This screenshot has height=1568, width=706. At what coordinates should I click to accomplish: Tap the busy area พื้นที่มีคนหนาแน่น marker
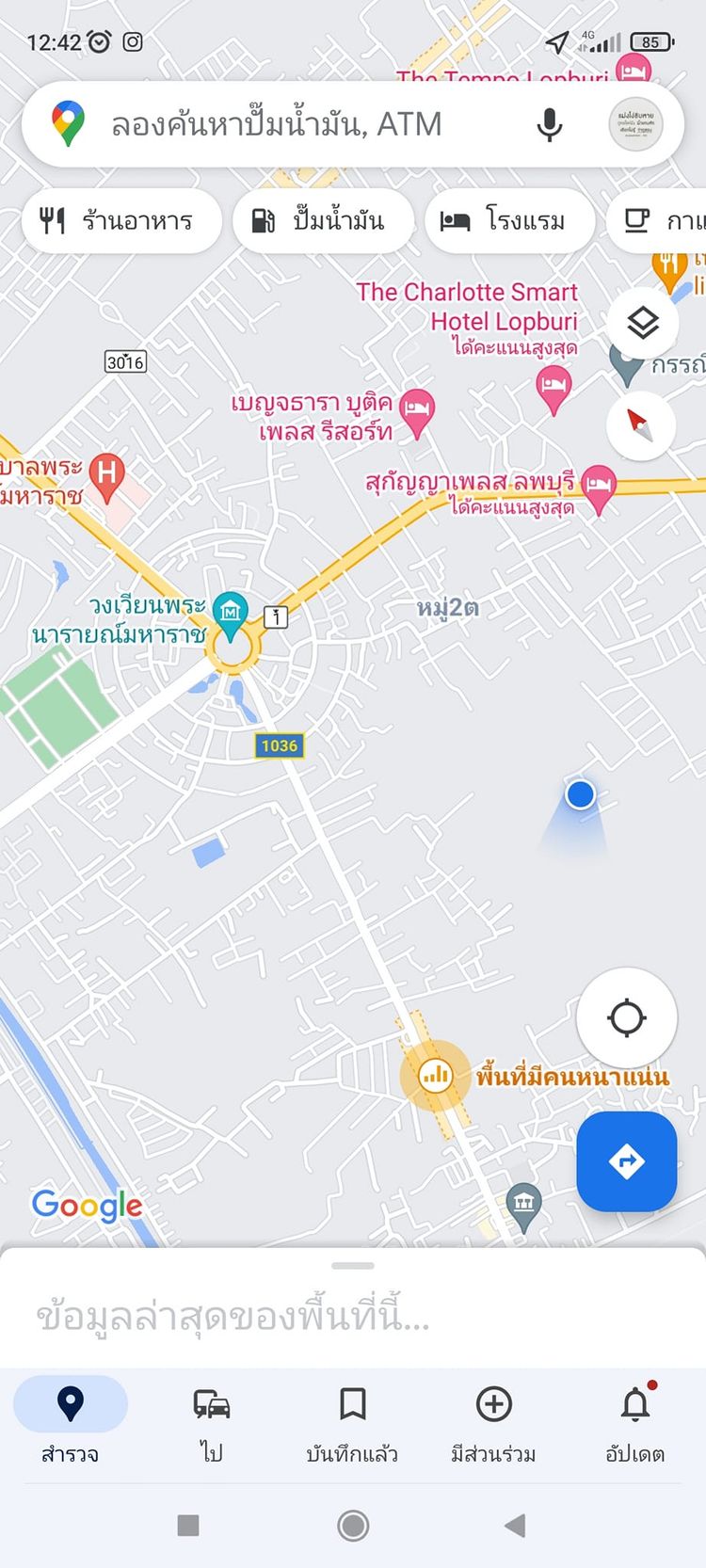point(435,1074)
